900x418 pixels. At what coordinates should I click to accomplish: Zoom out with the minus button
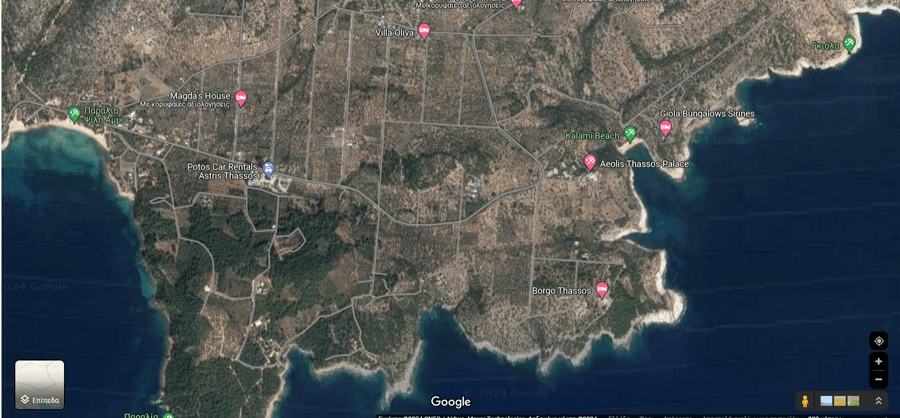tap(878, 379)
